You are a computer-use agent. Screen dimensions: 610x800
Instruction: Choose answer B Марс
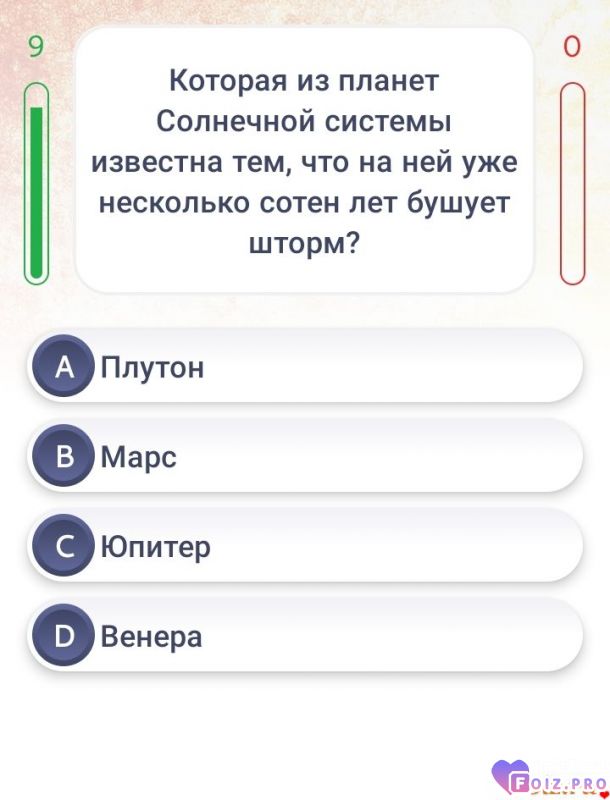tap(305, 457)
